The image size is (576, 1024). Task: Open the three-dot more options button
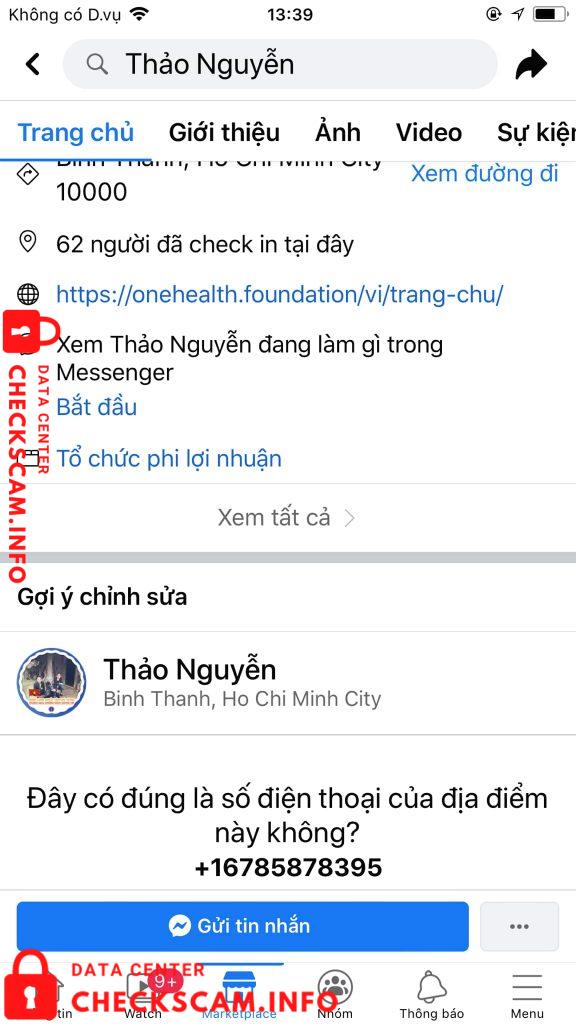click(519, 926)
